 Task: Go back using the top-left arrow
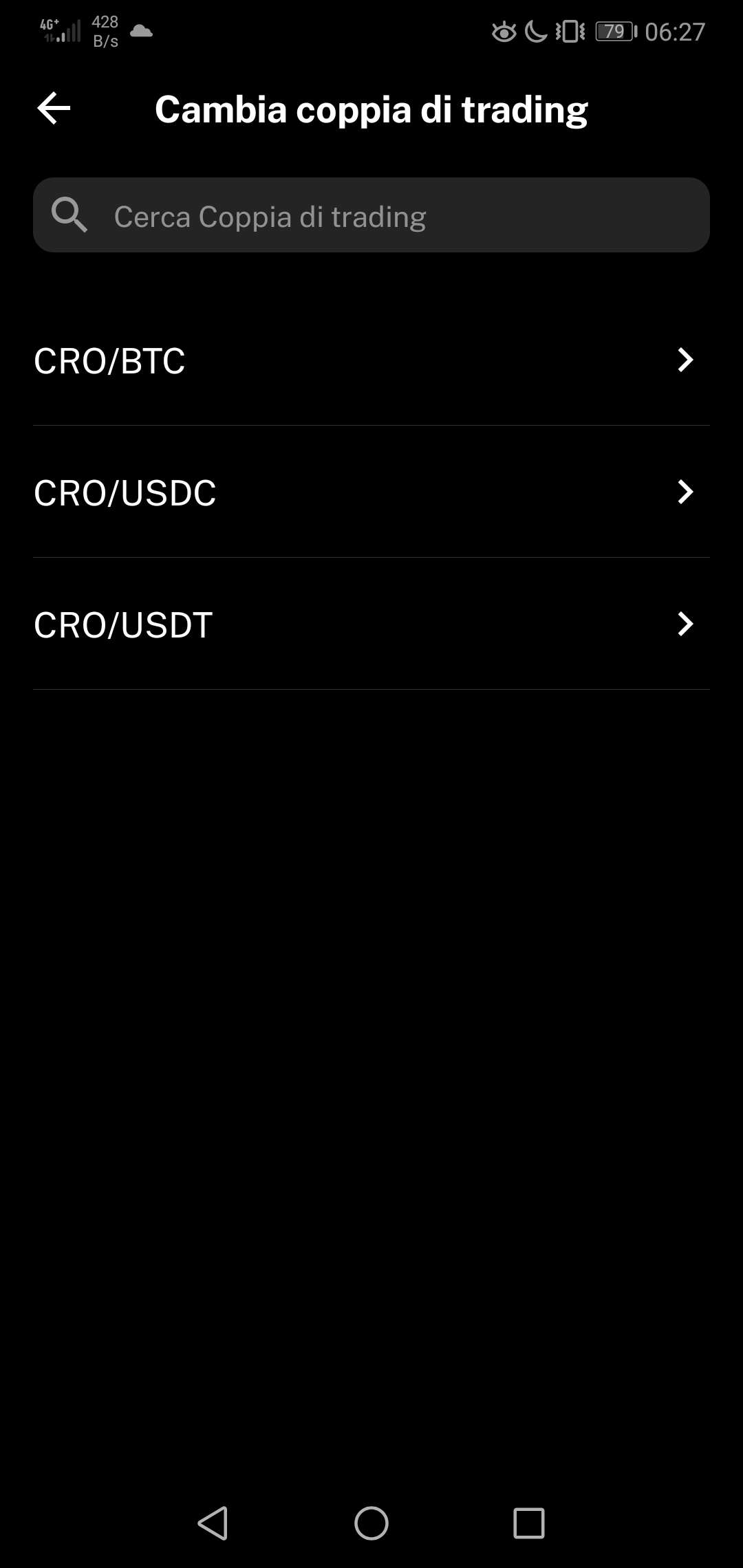pos(54,109)
